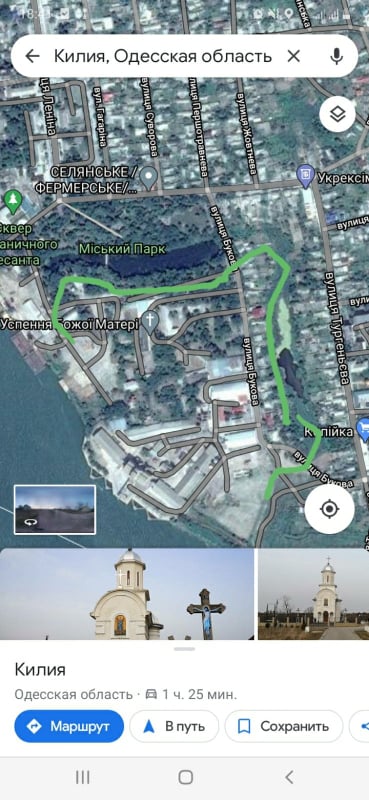Tap the Маршрут directions button
Screen dimensions: 369x800
[69, 726]
